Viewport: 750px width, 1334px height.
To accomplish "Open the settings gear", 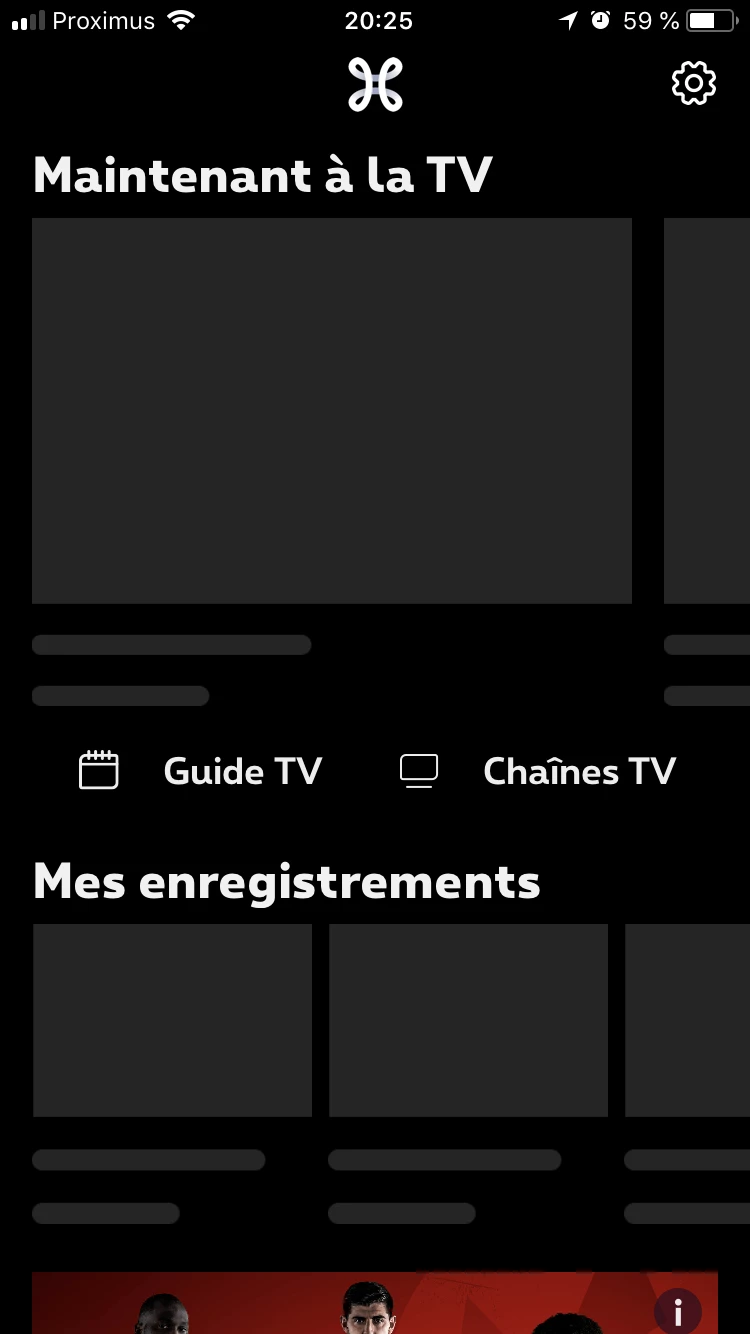I will tap(693, 84).
